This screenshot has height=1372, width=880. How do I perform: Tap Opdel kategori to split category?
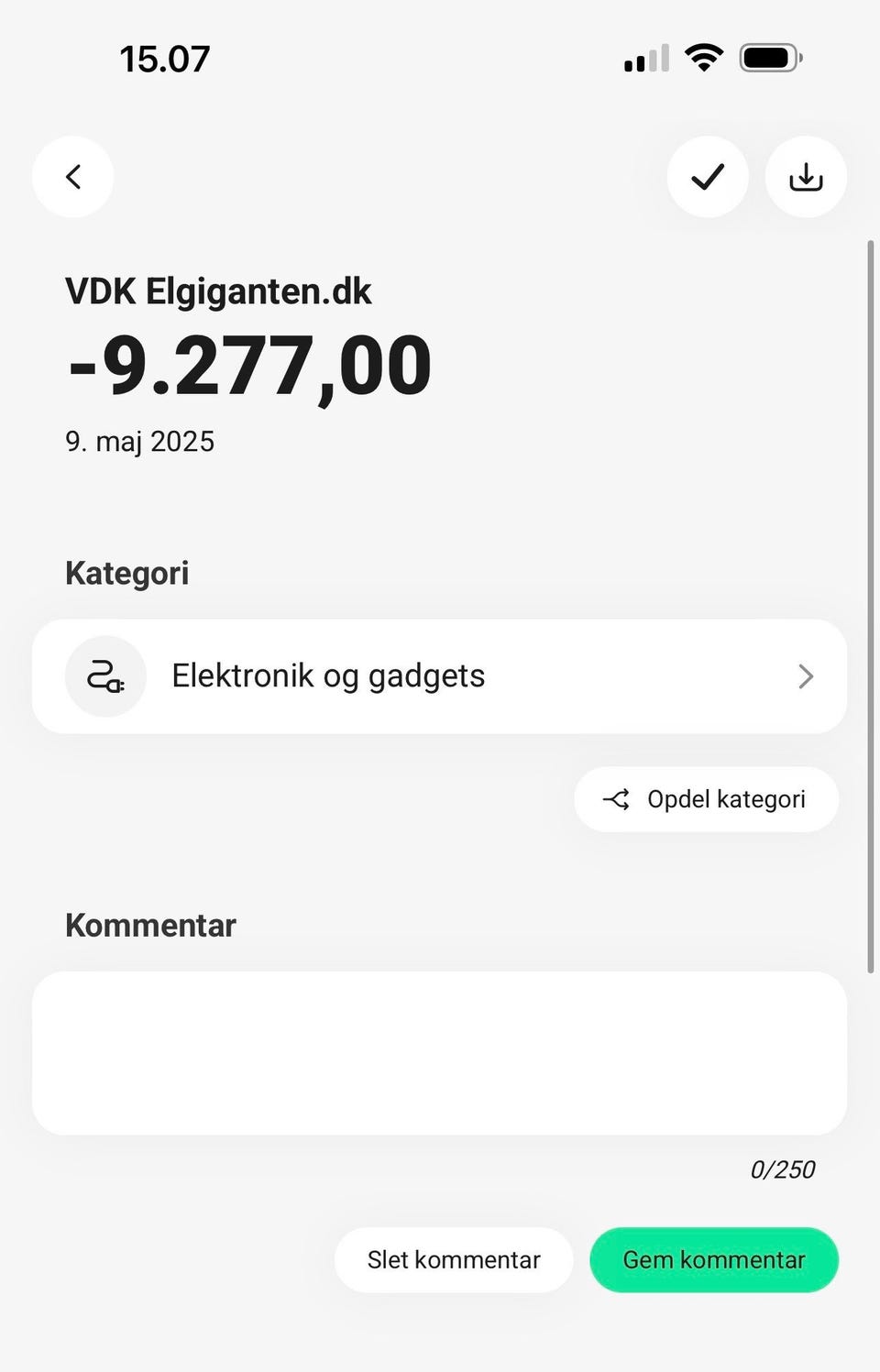(x=706, y=799)
